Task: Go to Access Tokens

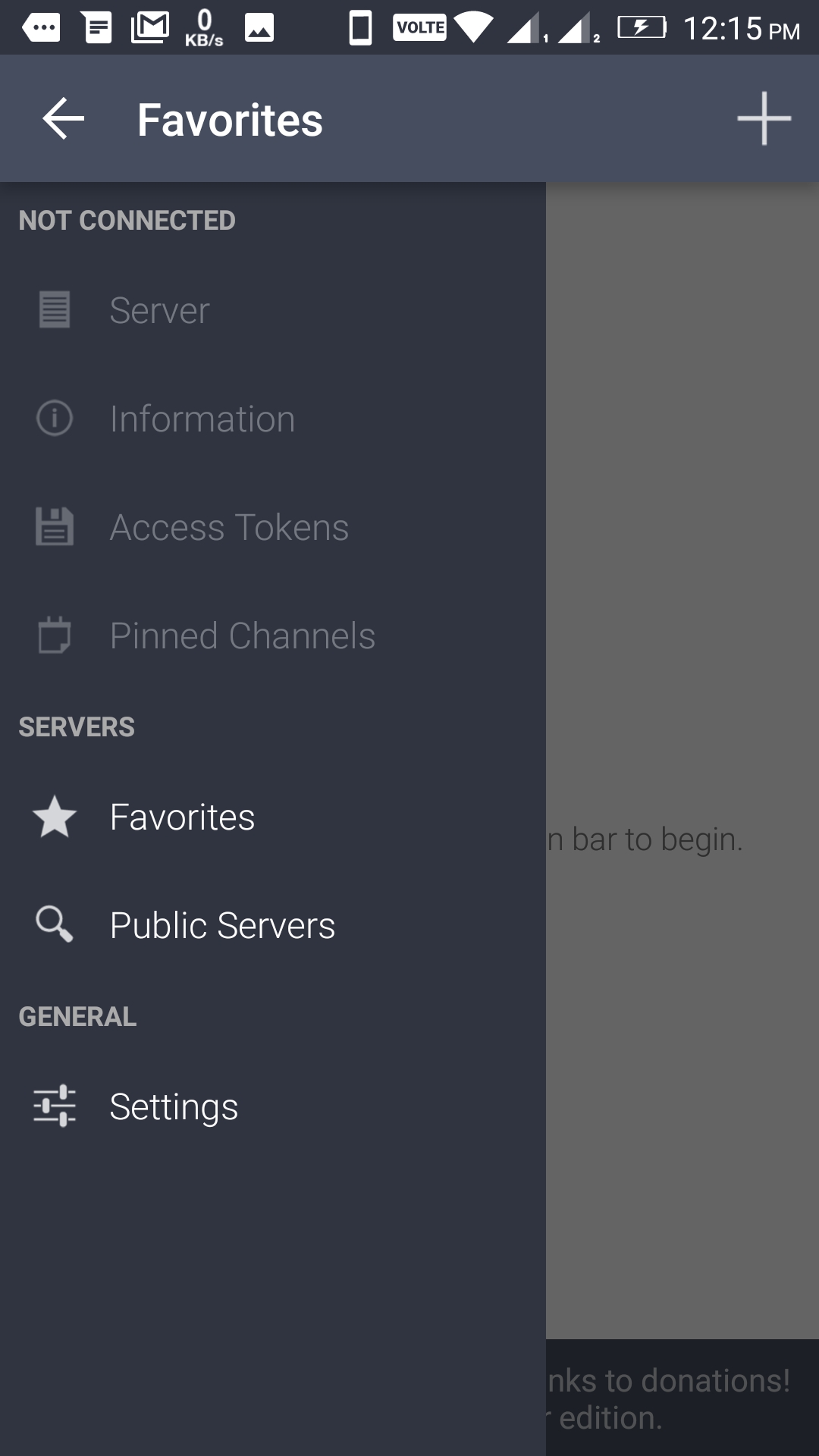Action: (x=229, y=528)
